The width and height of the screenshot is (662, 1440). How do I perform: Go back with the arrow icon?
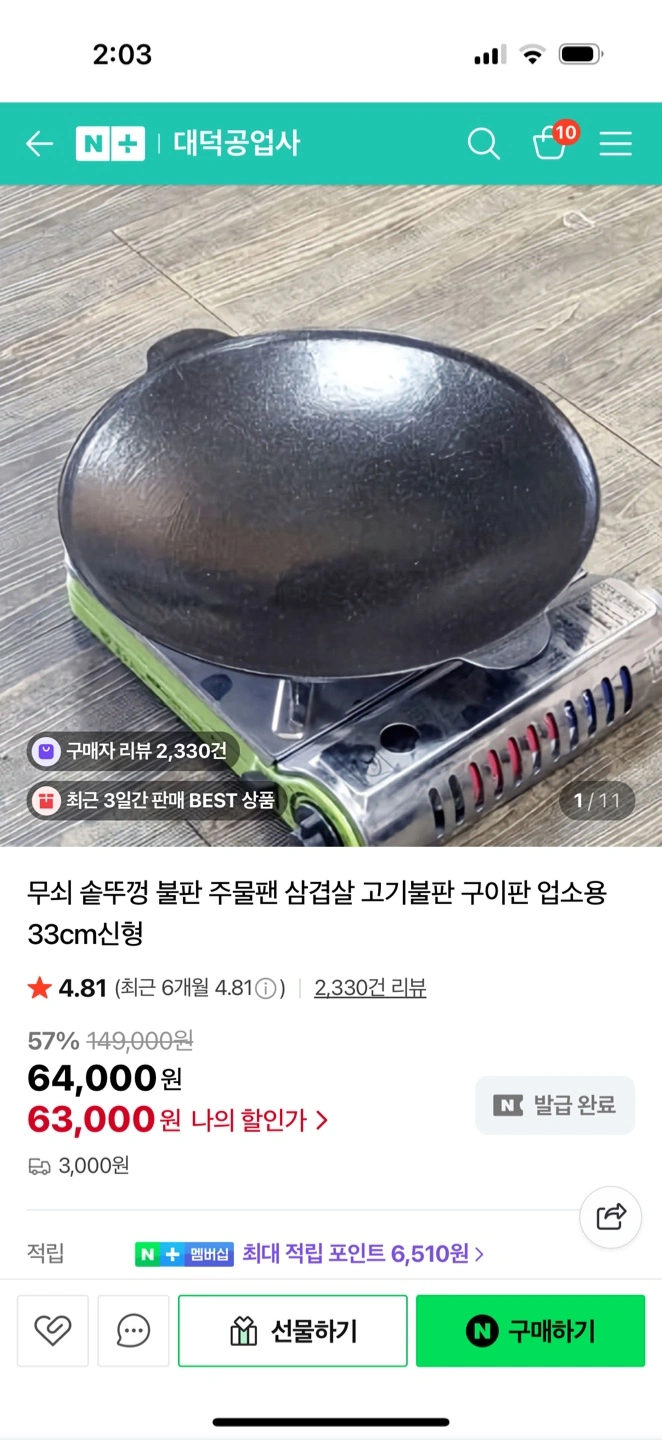click(39, 144)
